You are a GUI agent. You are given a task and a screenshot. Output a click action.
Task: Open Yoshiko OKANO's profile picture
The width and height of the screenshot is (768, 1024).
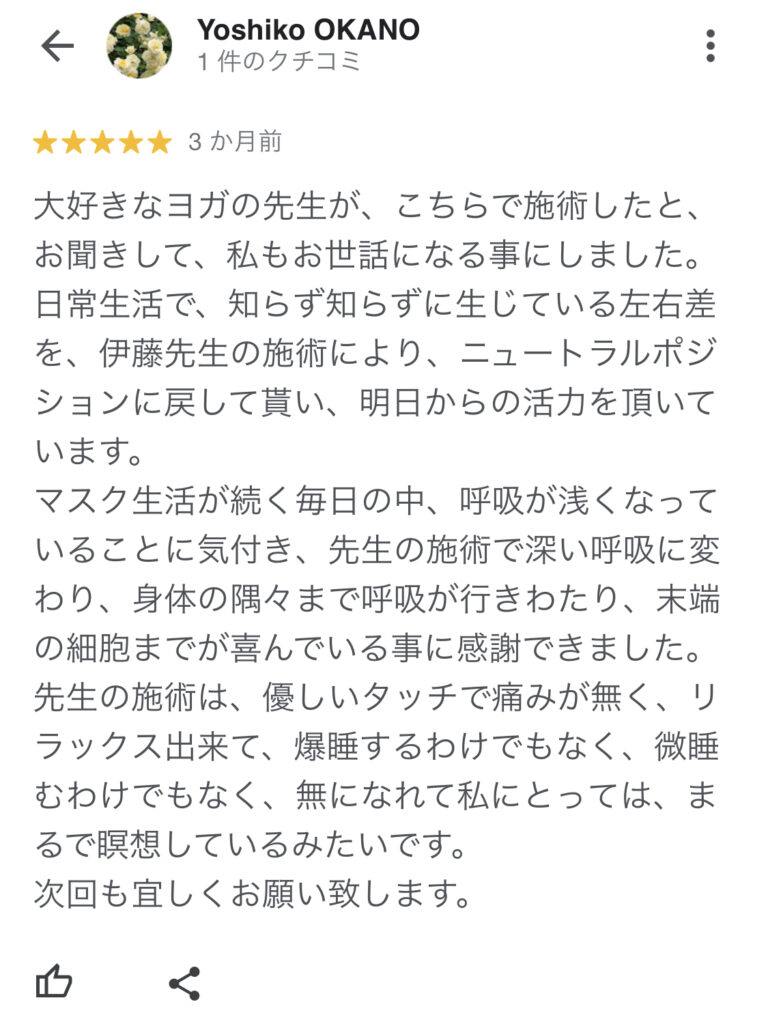tap(139, 46)
